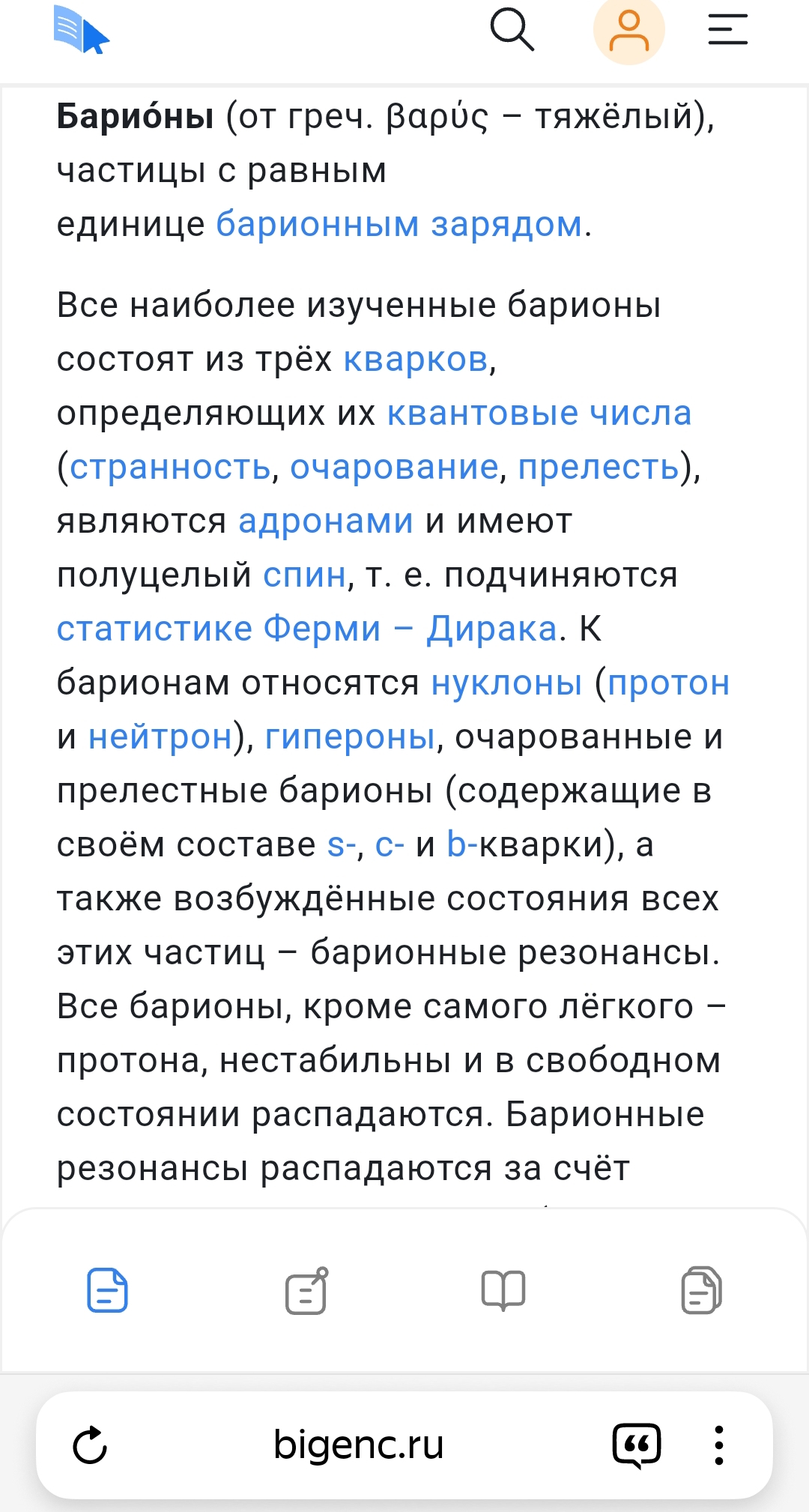809x1512 pixels.
Task: Open the спин link
Action: click(x=305, y=575)
